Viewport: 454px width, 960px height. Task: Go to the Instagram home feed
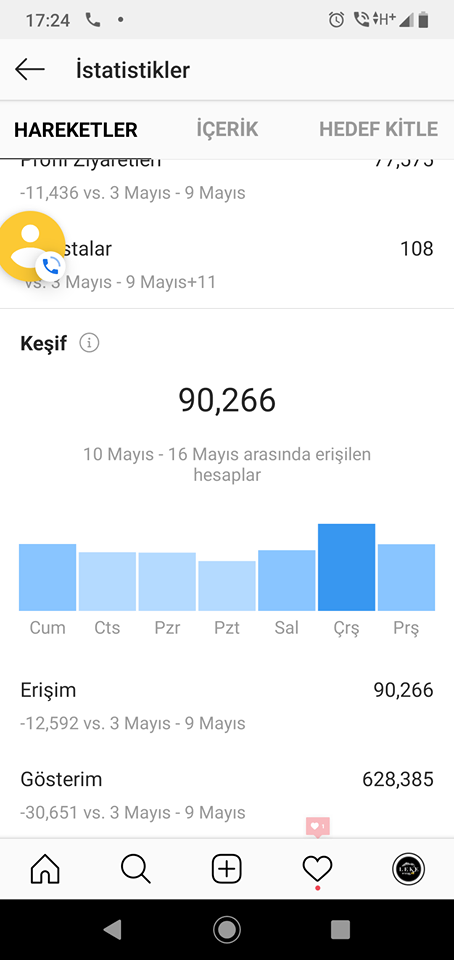45,869
